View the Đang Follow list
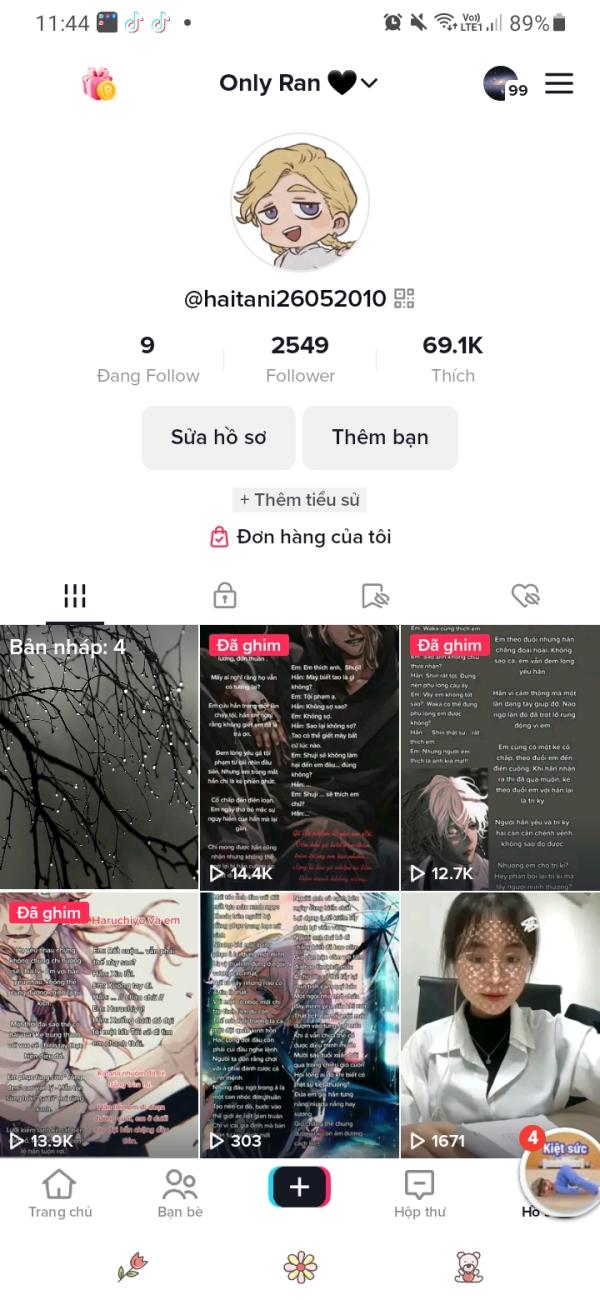Viewport: 600px width, 1300px height. click(148, 360)
